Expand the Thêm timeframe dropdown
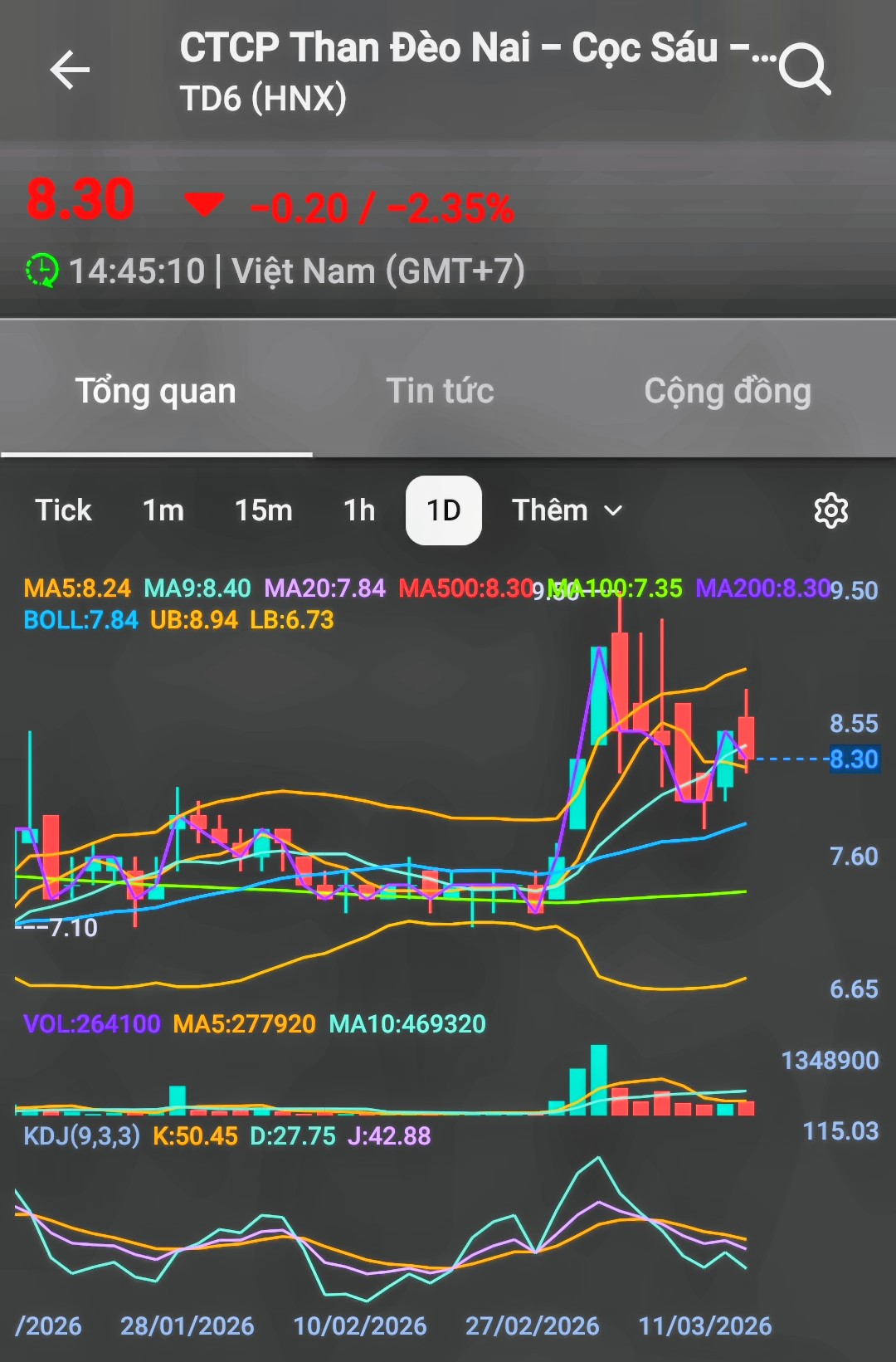The width and height of the screenshot is (896, 1362). 567,510
